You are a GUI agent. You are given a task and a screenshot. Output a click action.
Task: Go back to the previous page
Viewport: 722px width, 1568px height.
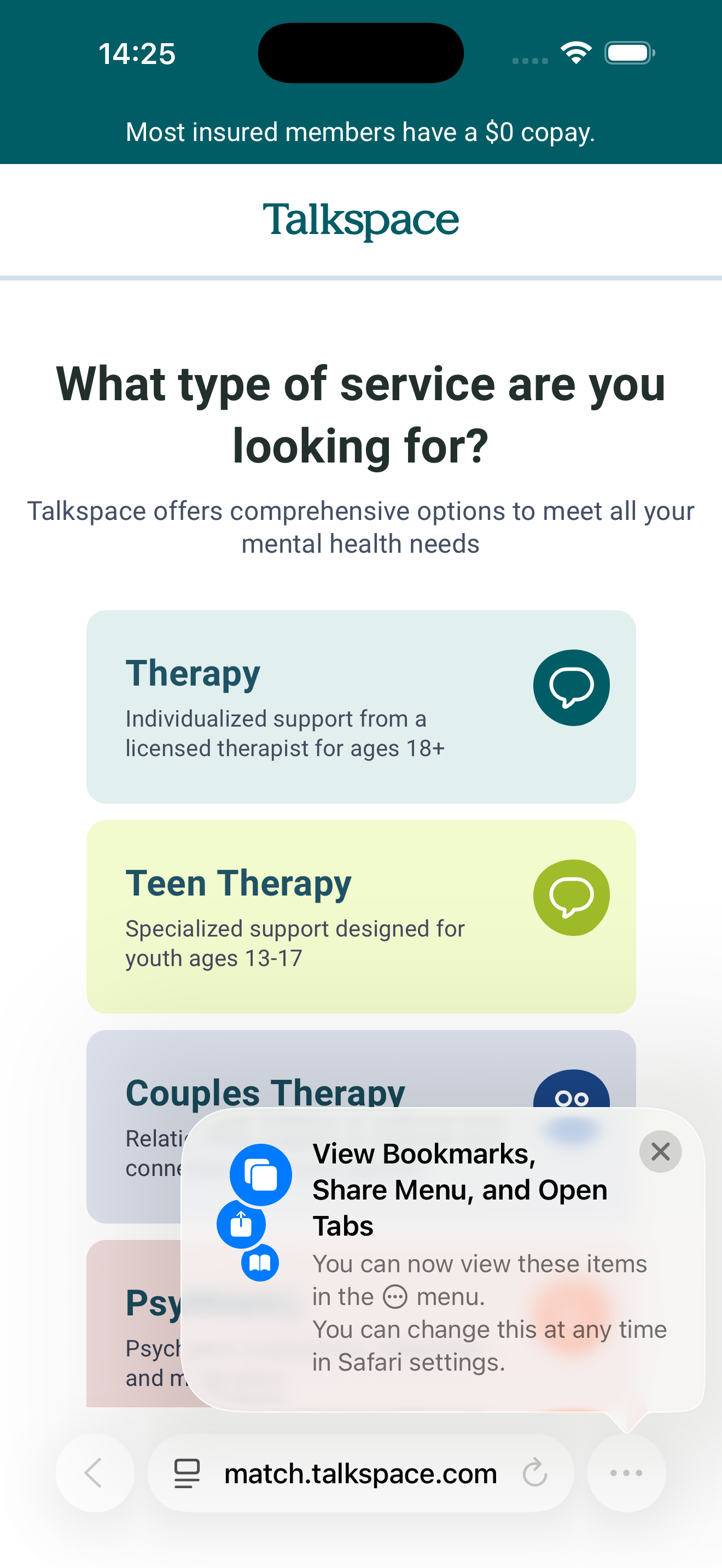[95, 1473]
